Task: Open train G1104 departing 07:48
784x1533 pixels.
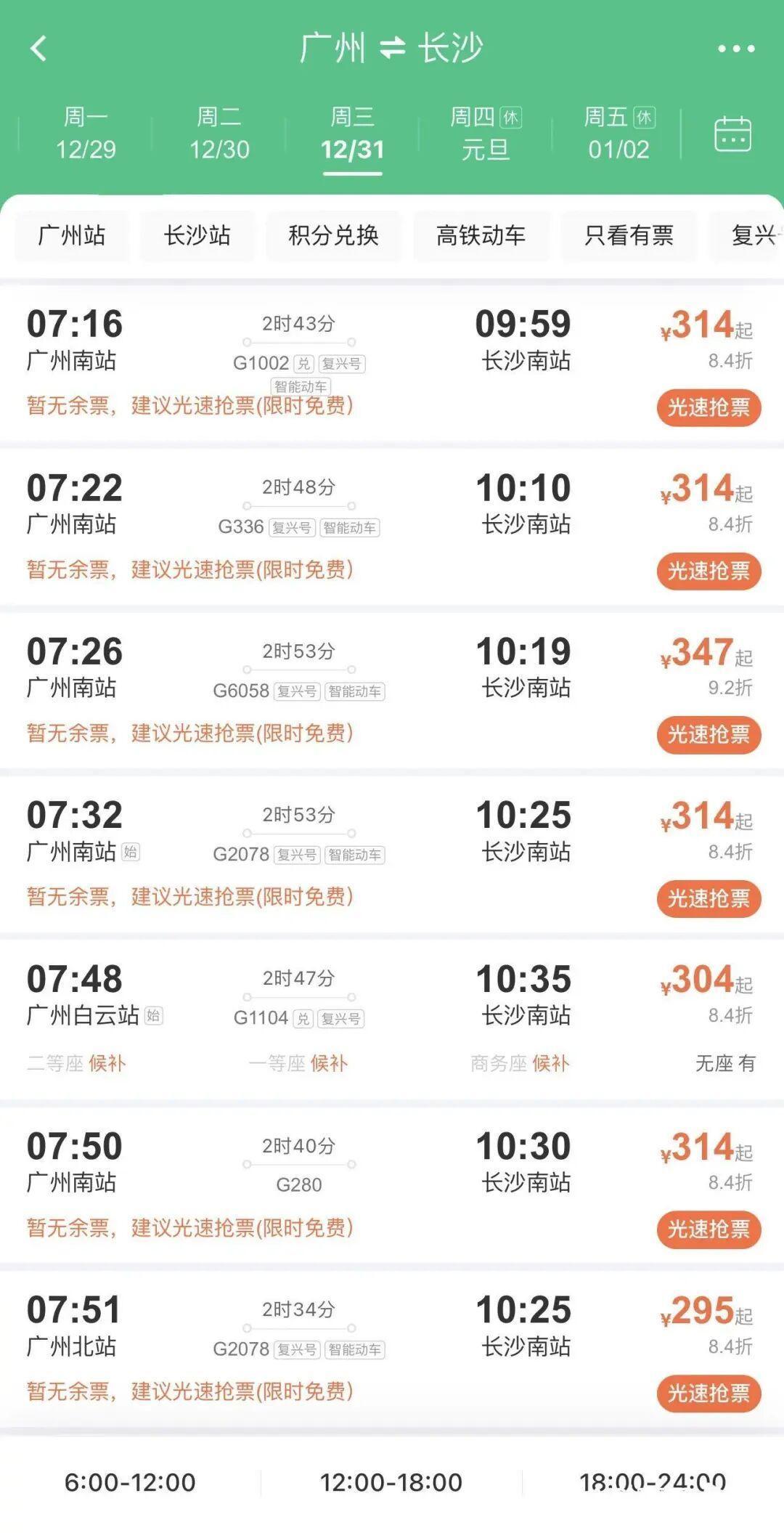Action: (x=392, y=1017)
